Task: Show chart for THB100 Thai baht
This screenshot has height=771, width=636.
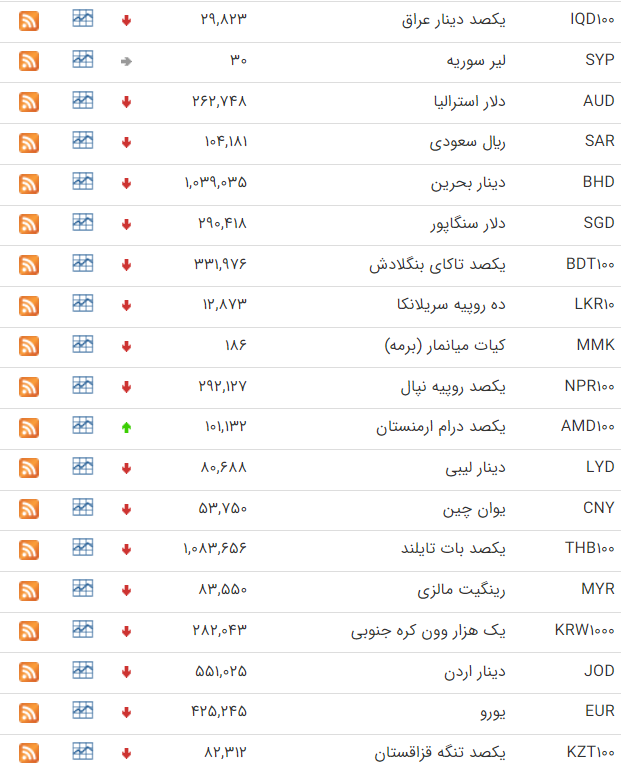Action: (82, 547)
